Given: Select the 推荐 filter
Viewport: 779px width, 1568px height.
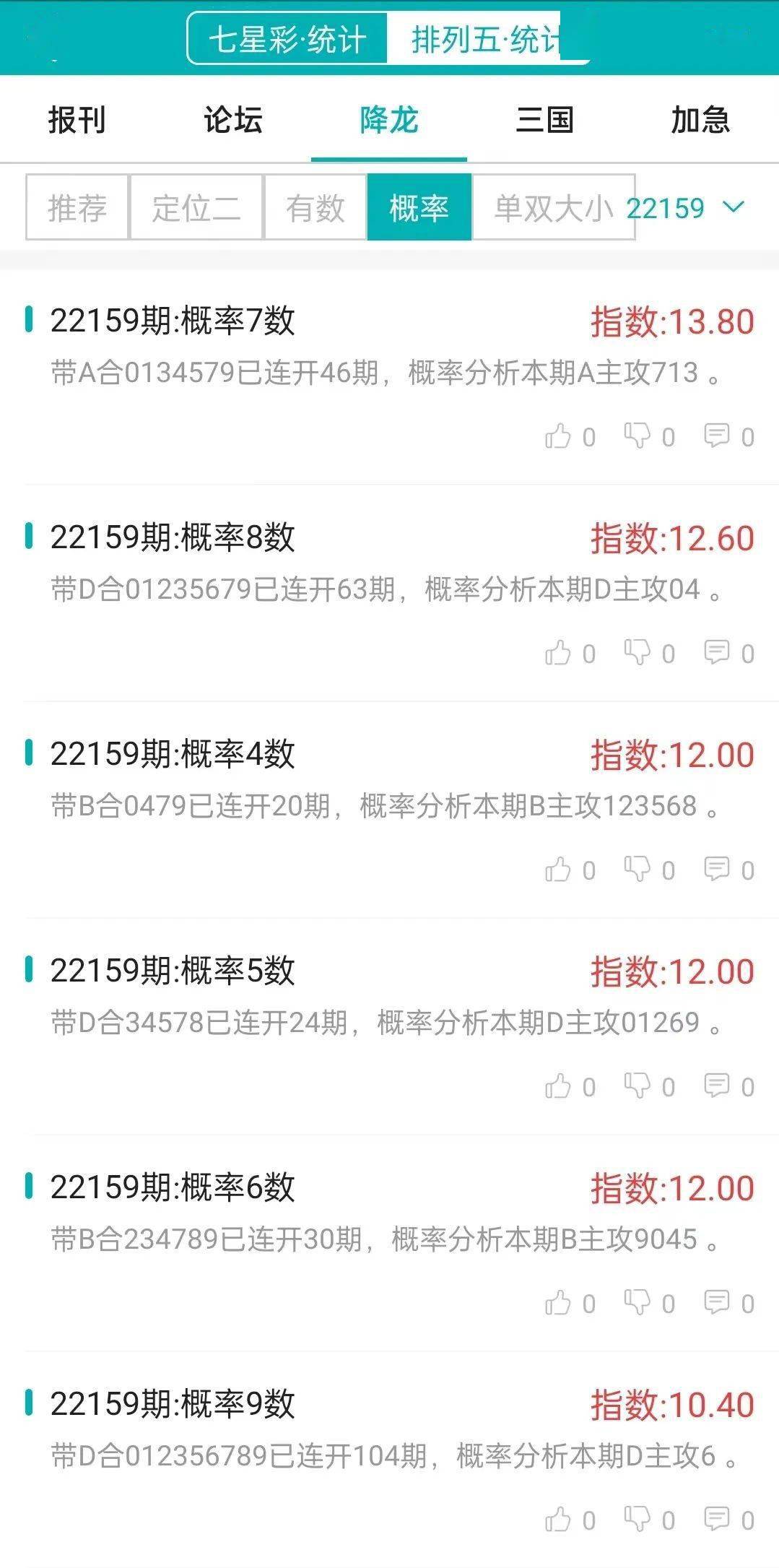Looking at the screenshot, I should tap(77, 207).
